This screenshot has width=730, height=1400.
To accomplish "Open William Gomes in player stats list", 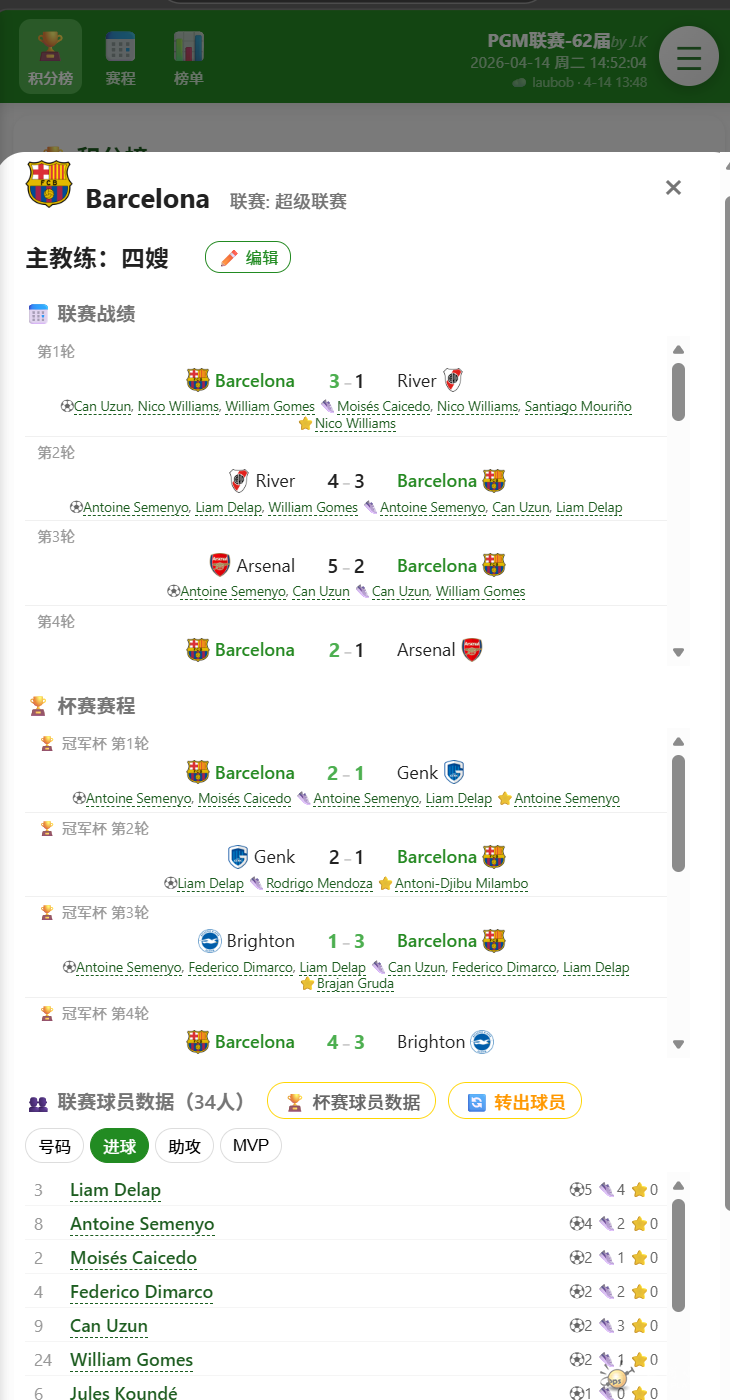I will click(x=131, y=1360).
